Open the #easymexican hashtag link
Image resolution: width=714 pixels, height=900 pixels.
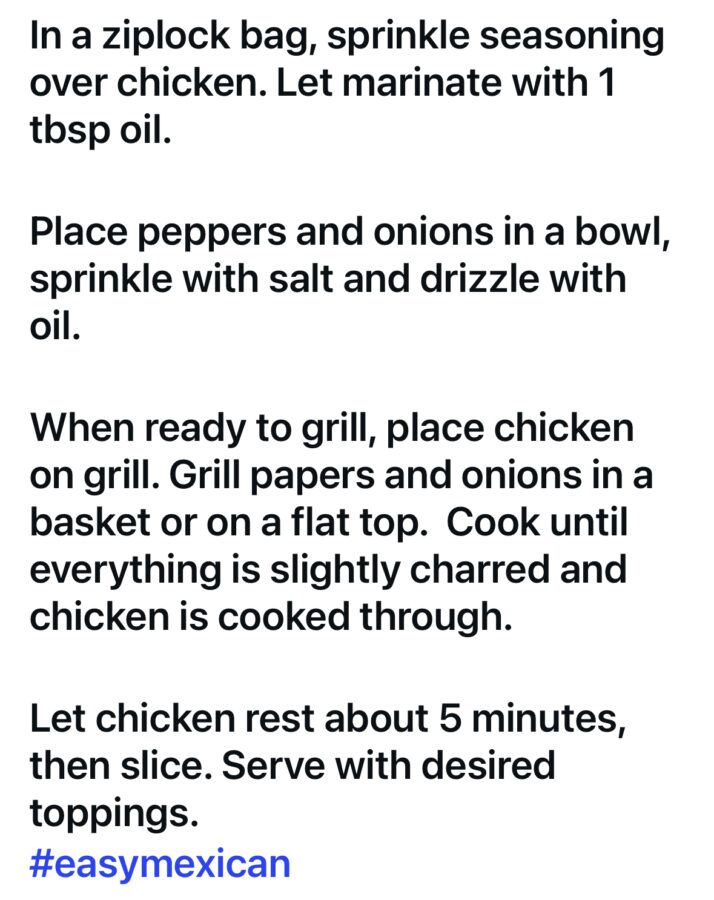tap(160, 862)
